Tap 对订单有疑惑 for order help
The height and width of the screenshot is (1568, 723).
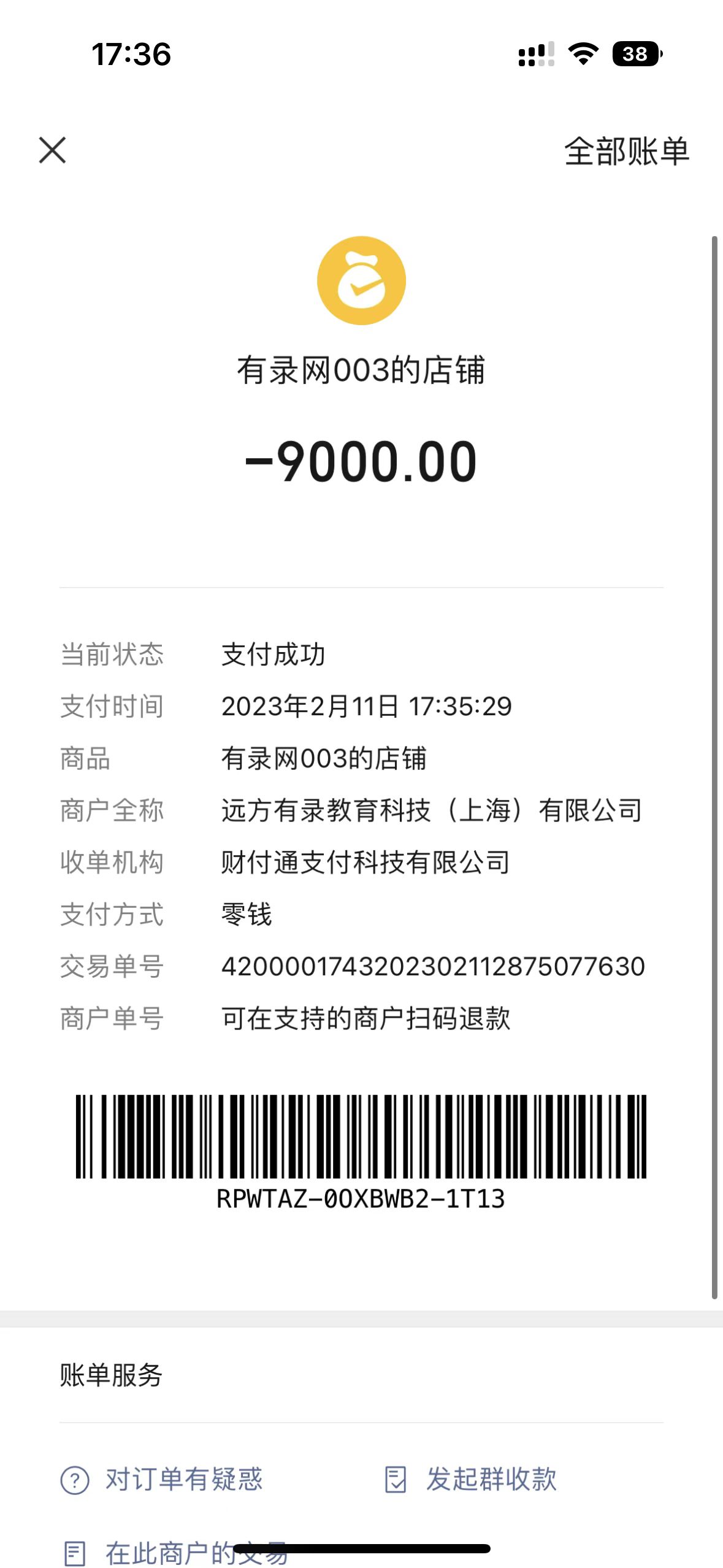162,1479
